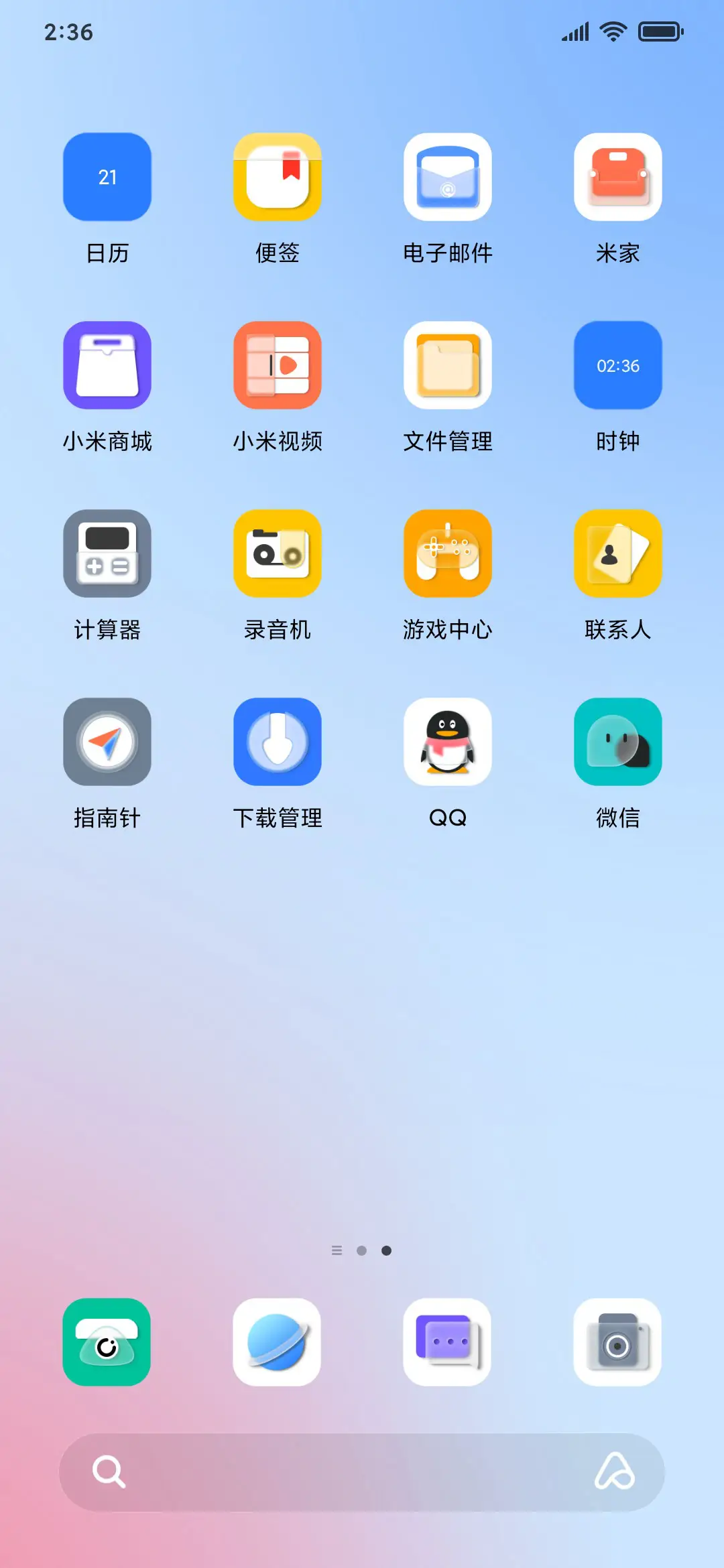Open Download Manager (下载管理)
Viewport: 724px width, 1568px height.
click(277, 742)
